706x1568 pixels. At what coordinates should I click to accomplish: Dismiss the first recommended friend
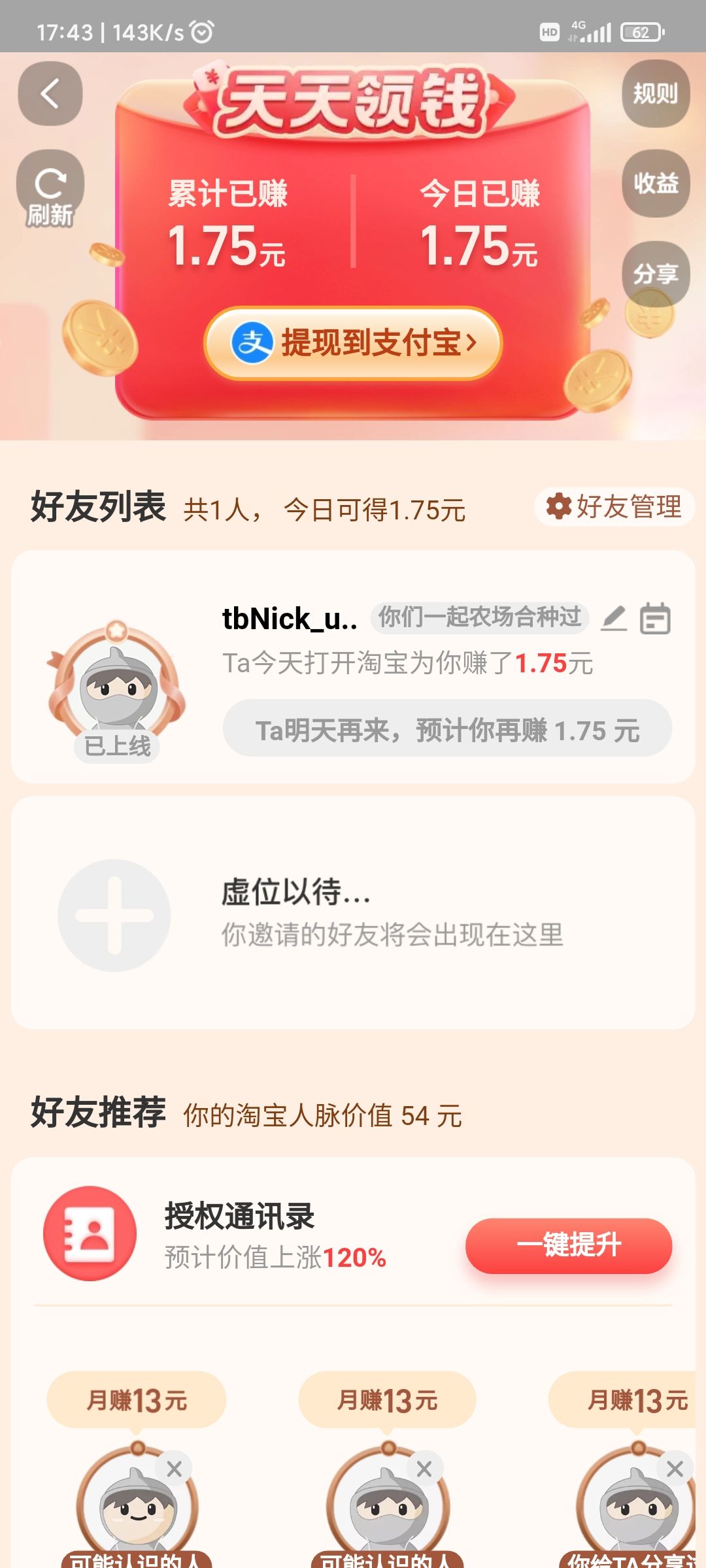tap(175, 1469)
